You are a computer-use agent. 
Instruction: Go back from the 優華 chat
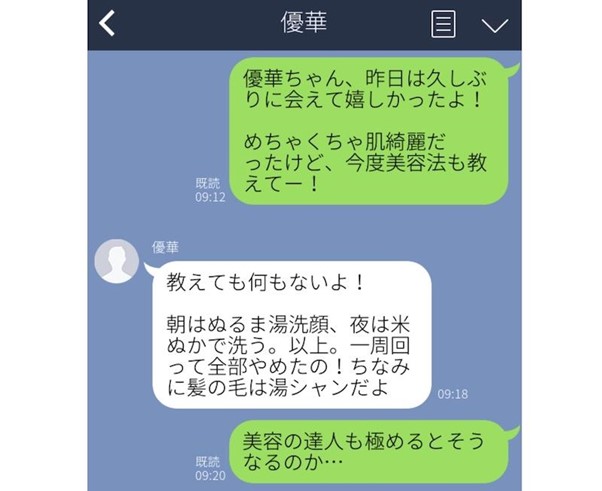[108, 24]
